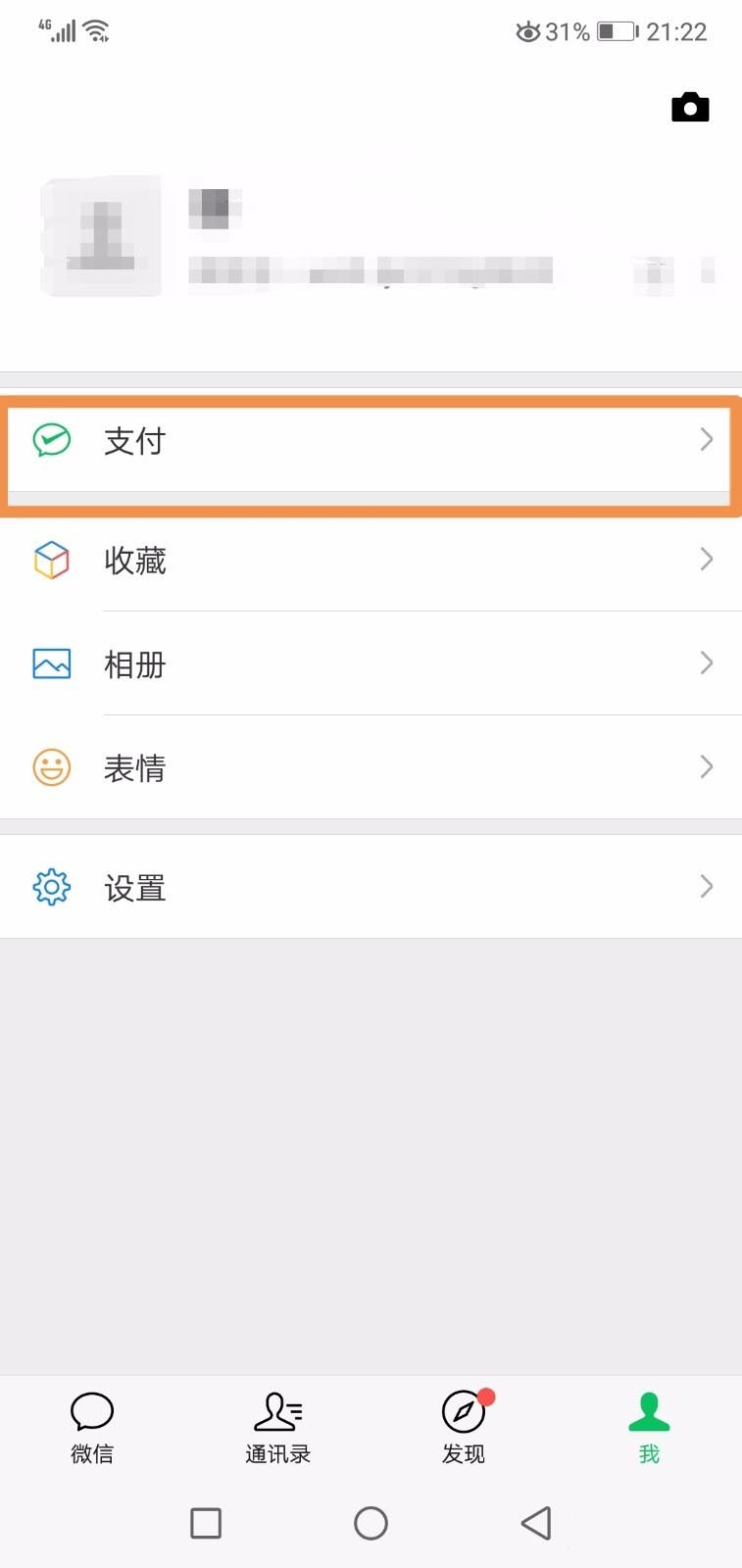This screenshot has height=1568, width=742.
Task: Open the camera icon at top
Action: [690, 107]
